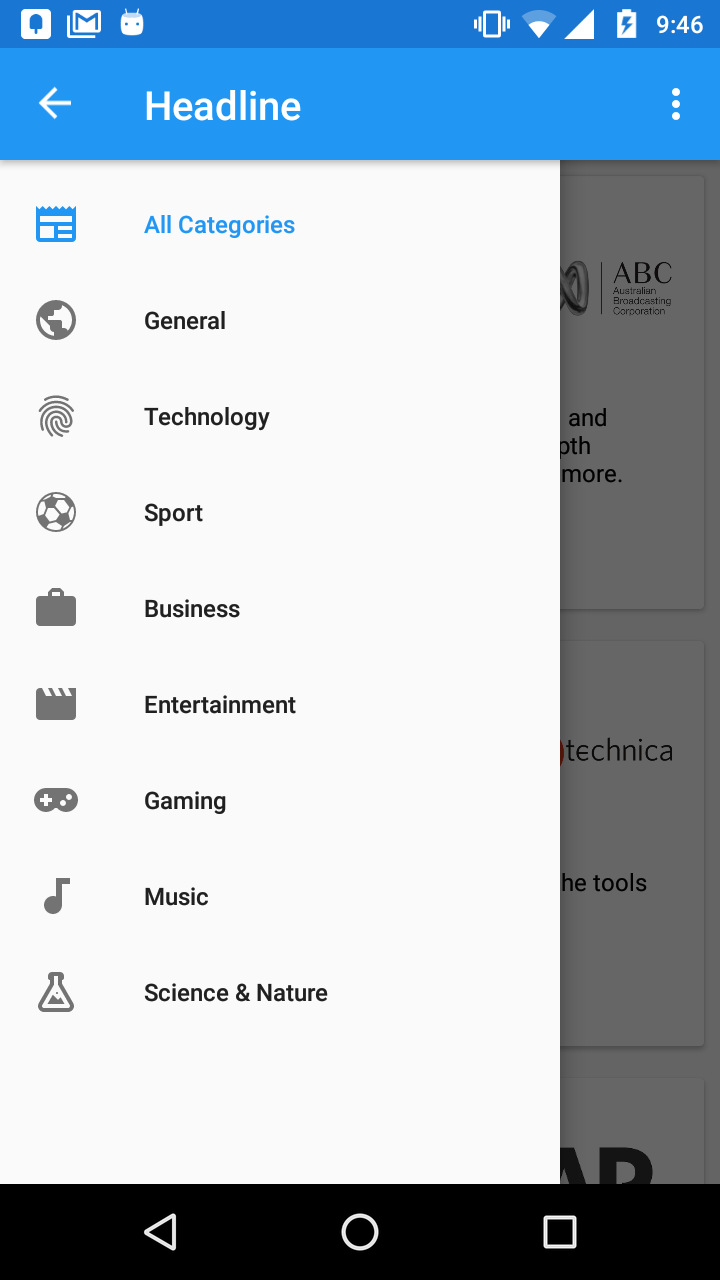This screenshot has width=720, height=1280.
Task: Choose the Technology category
Action: (x=206, y=417)
